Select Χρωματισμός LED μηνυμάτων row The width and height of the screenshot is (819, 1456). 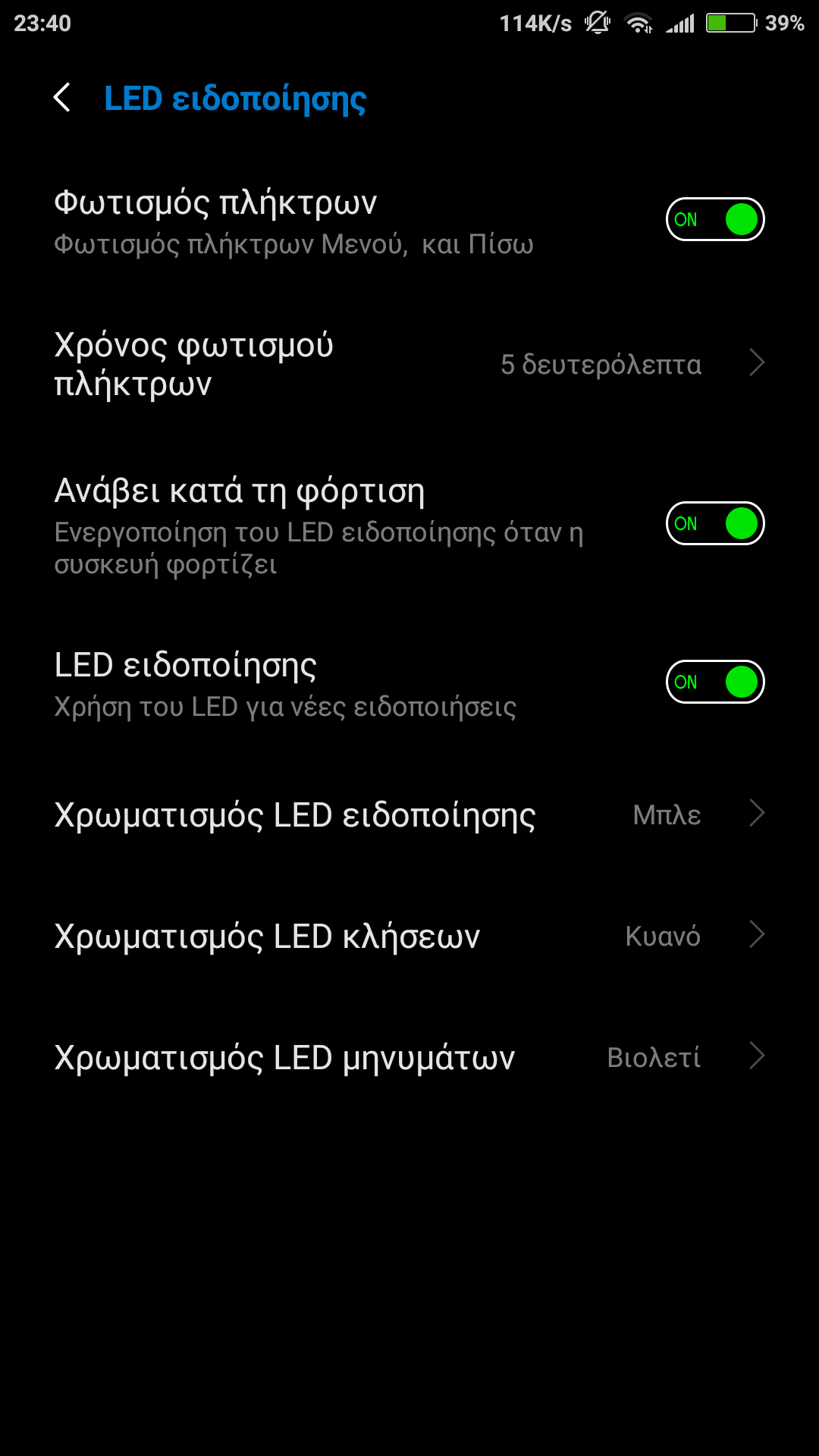(x=409, y=1057)
